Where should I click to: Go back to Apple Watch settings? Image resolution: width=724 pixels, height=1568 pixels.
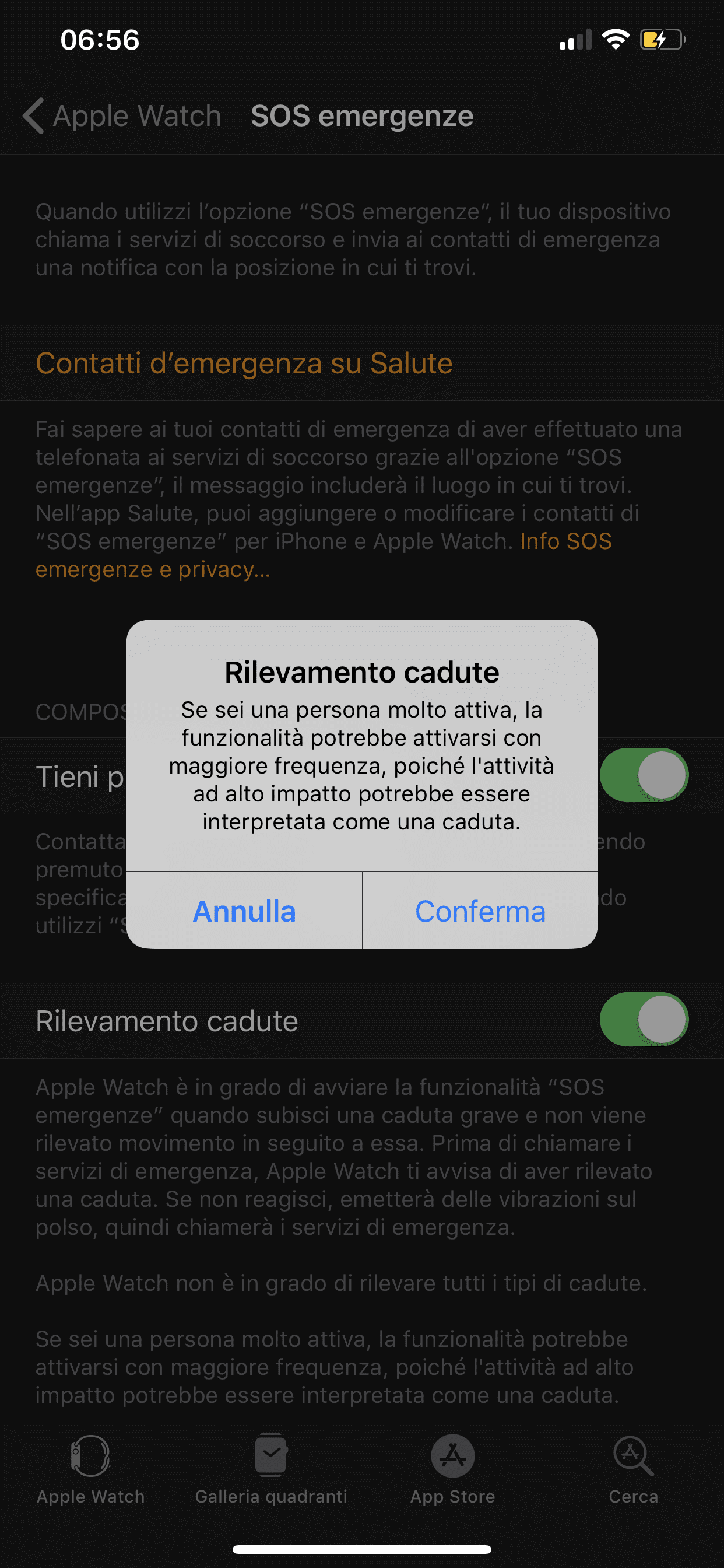click(x=122, y=116)
